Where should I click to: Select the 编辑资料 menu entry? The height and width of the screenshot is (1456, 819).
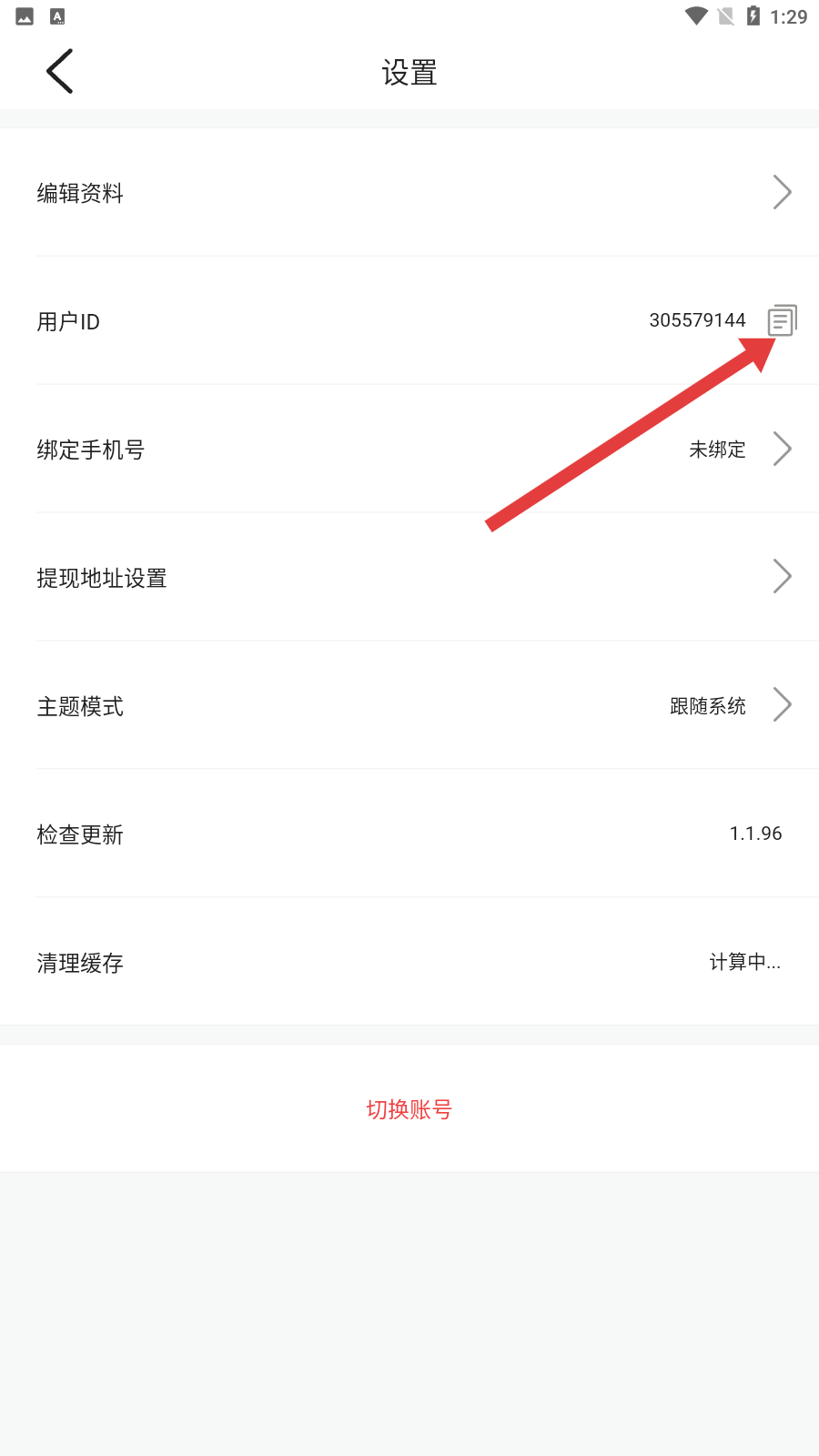click(x=80, y=193)
